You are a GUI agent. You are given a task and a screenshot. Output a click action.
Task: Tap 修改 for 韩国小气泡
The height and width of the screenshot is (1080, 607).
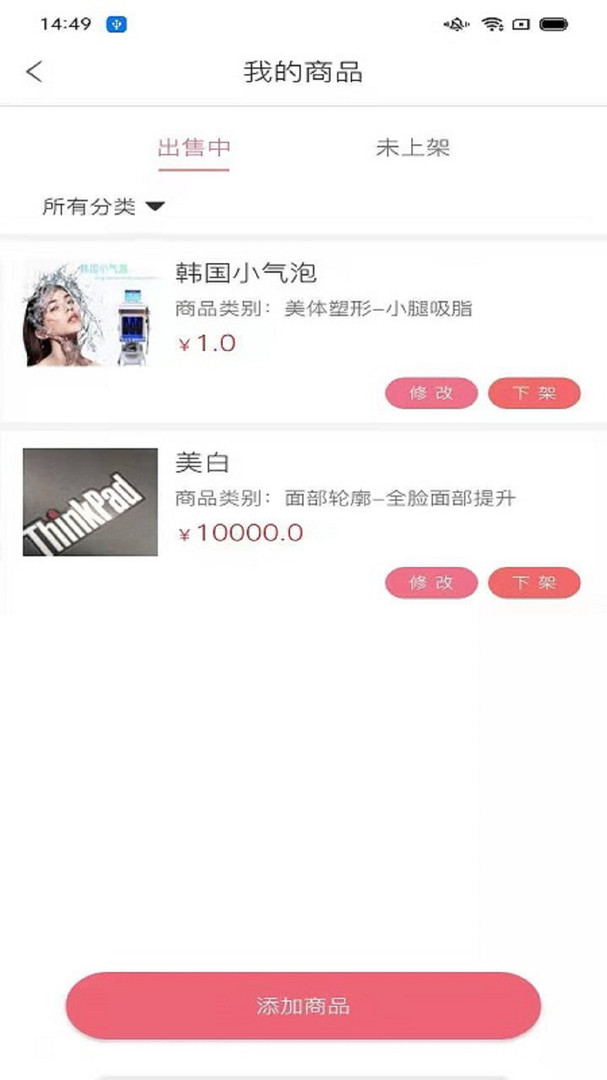point(431,393)
